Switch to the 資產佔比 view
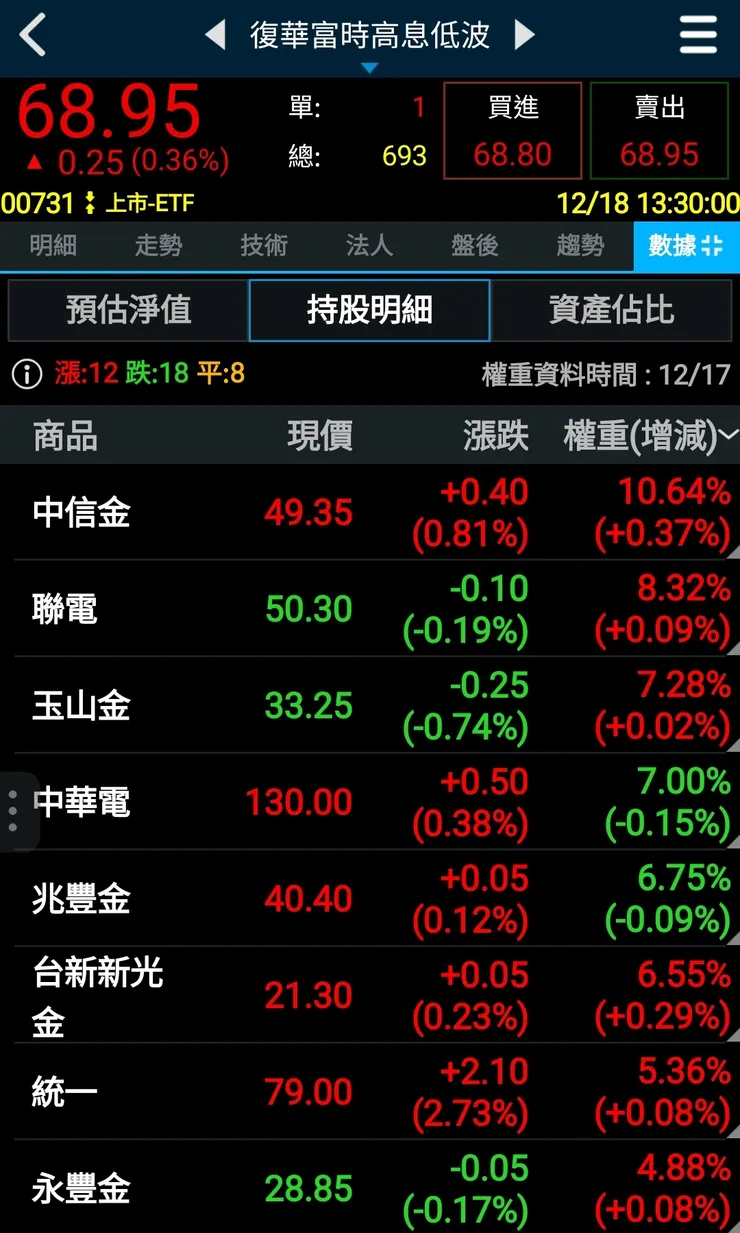The height and width of the screenshot is (1233, 740). coord(615,310)
